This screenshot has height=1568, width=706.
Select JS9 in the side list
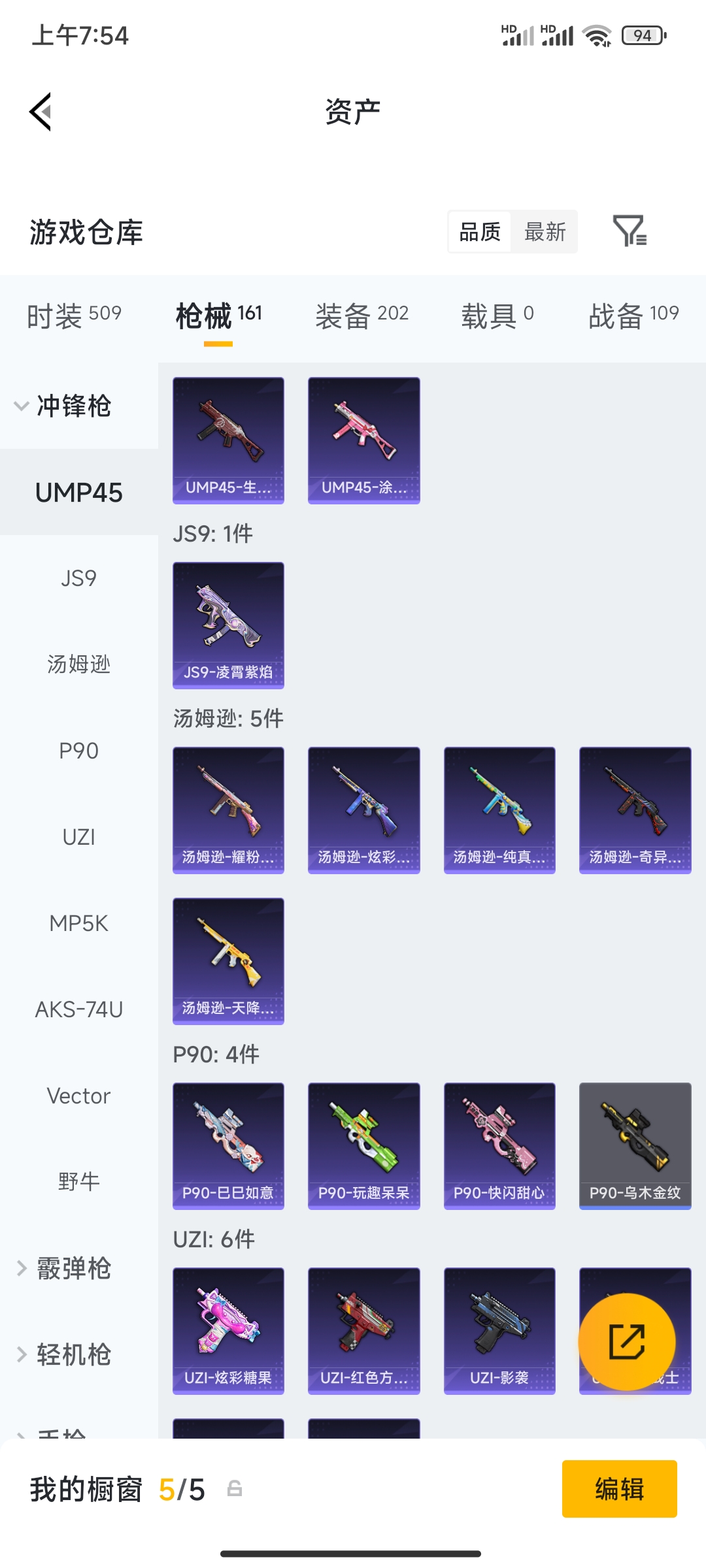79,578
